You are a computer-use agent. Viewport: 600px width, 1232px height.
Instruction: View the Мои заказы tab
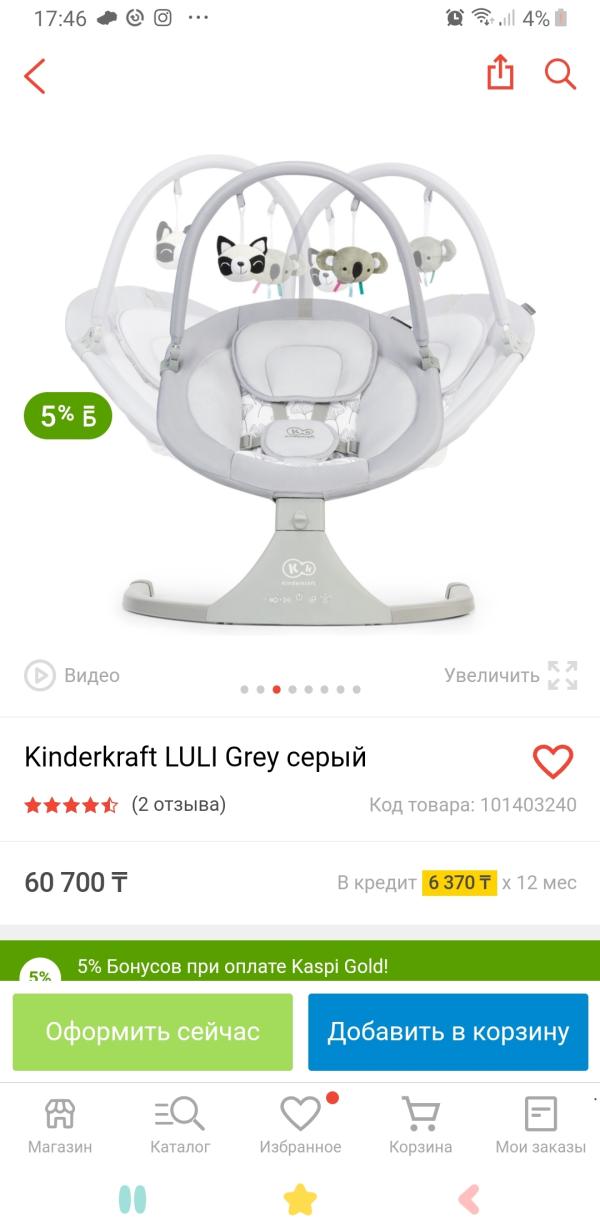click(540, 1126)
